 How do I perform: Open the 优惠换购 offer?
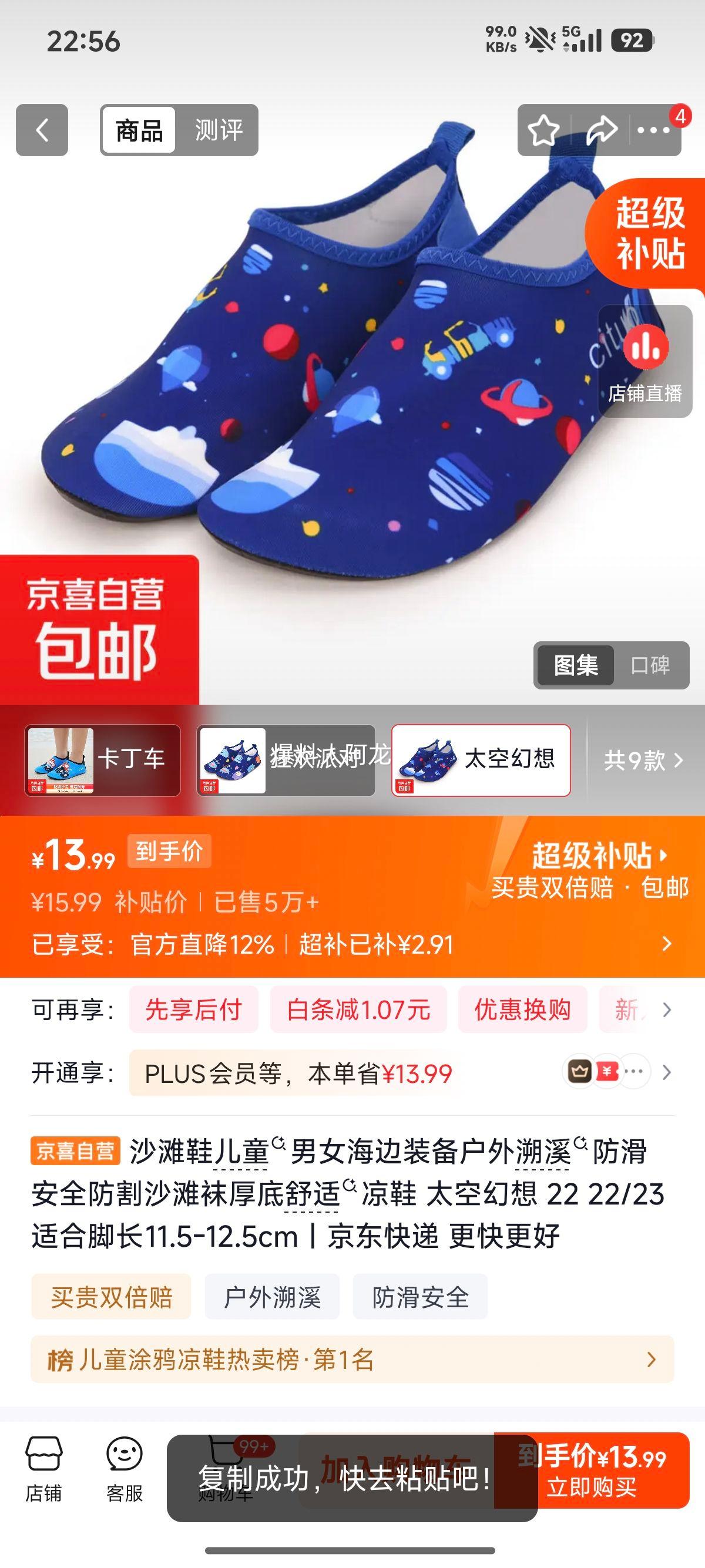click(x=522, y=1010)
